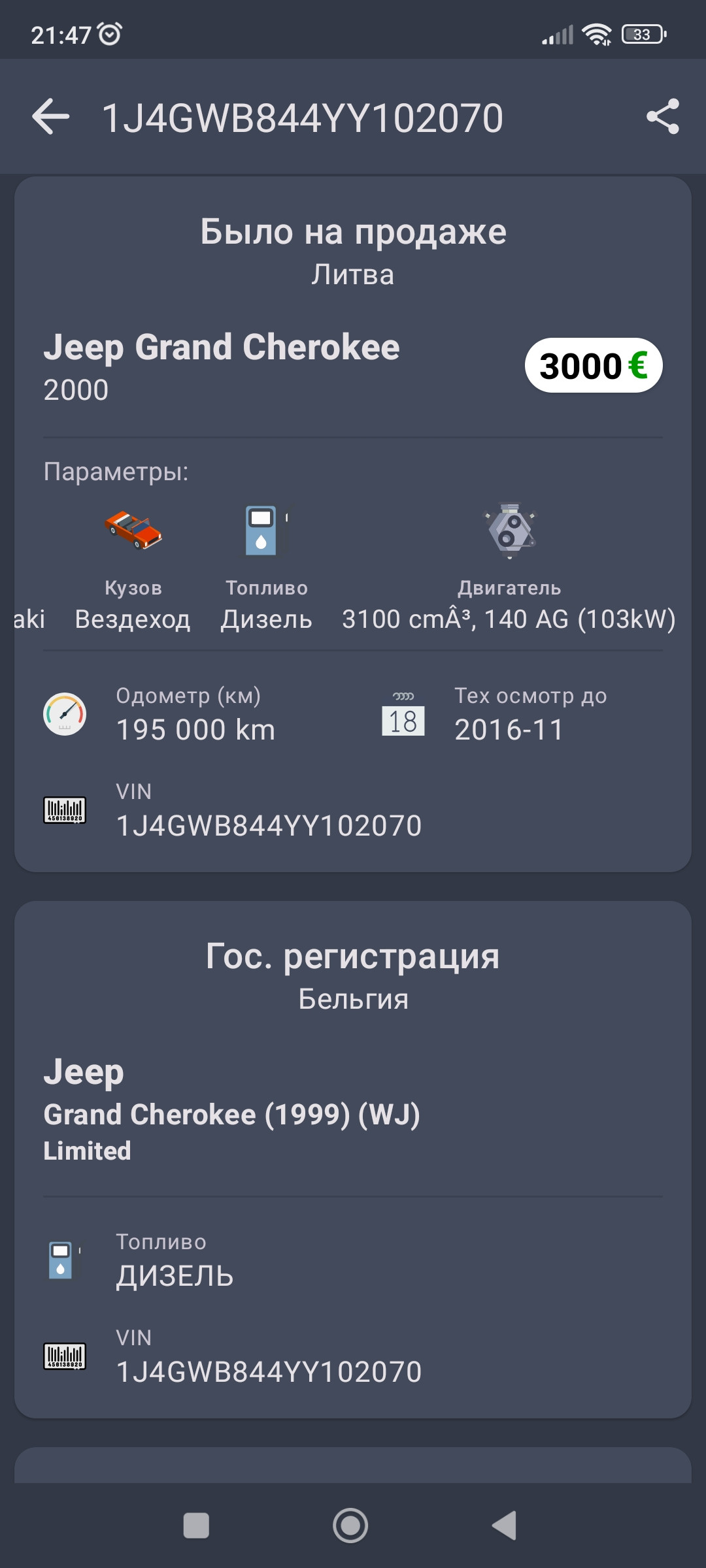This screenshot has width=706, height=1568.
Task: Tap the system home button
Action: (x=350, y=1526)
